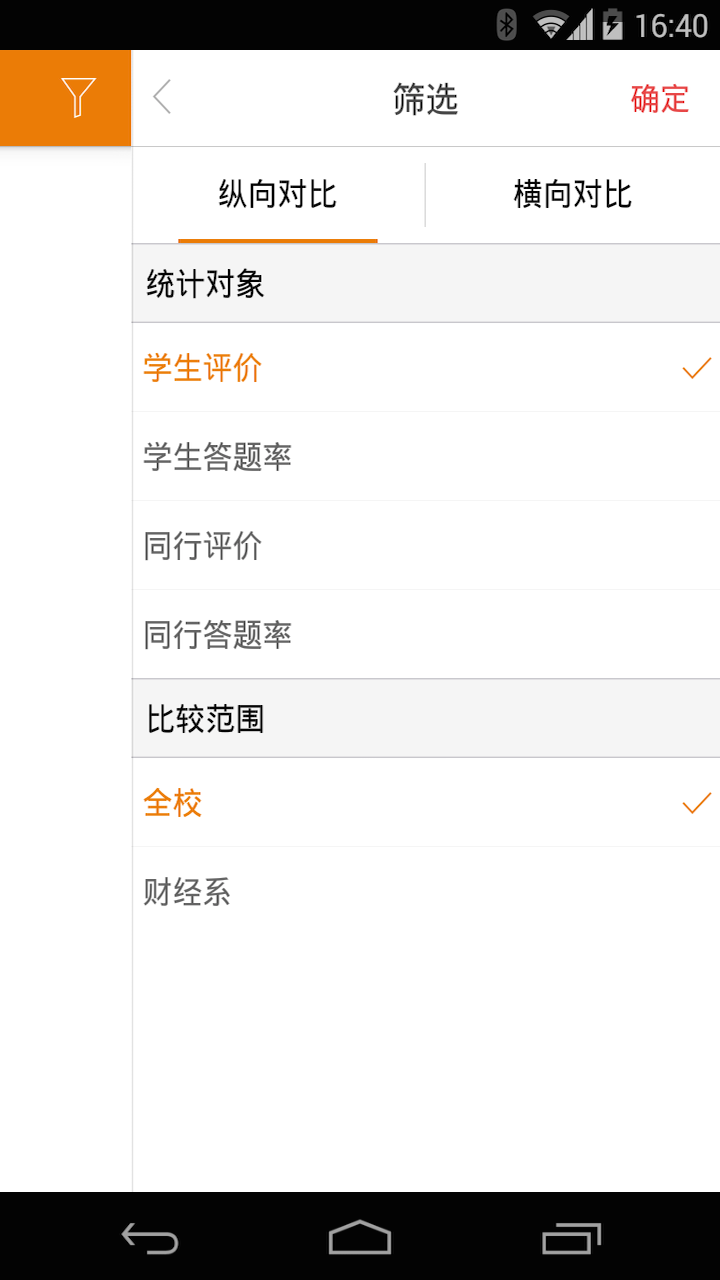The height and width of the screenshot is (1280, 720).
Task: Stay on the 纵向对比 tab
Action: [278, 196]
